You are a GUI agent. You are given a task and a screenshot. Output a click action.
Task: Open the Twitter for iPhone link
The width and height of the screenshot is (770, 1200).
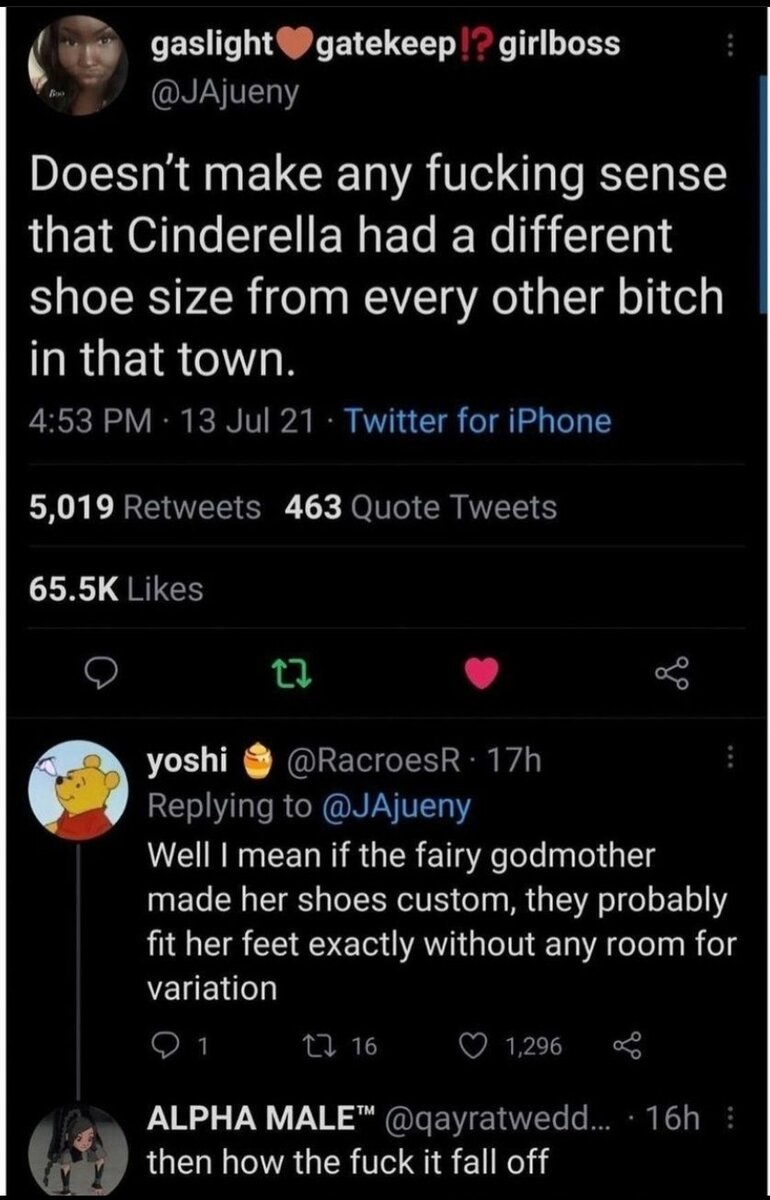[477, 420]
